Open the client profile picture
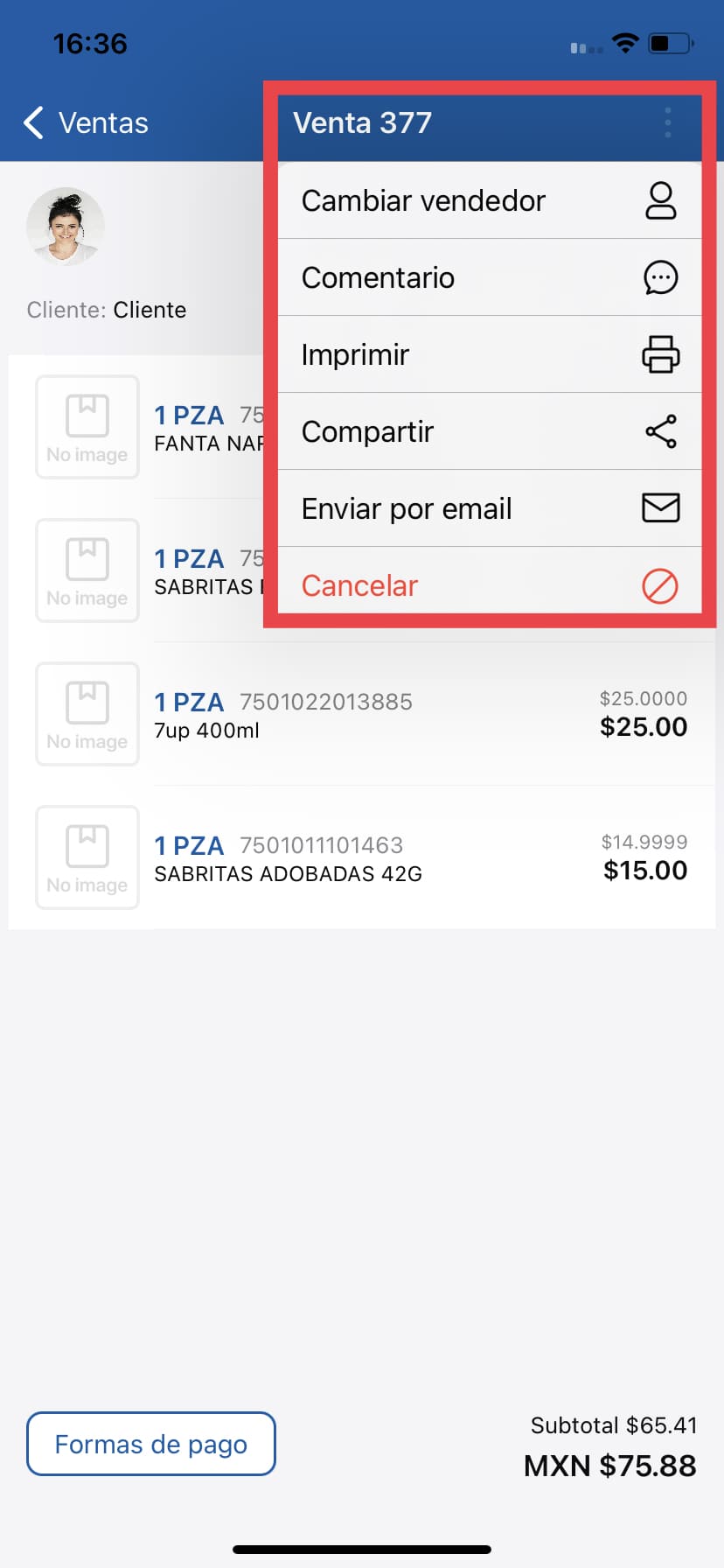The height and width of the screenshot is (1568, 724). pos(66,226)
